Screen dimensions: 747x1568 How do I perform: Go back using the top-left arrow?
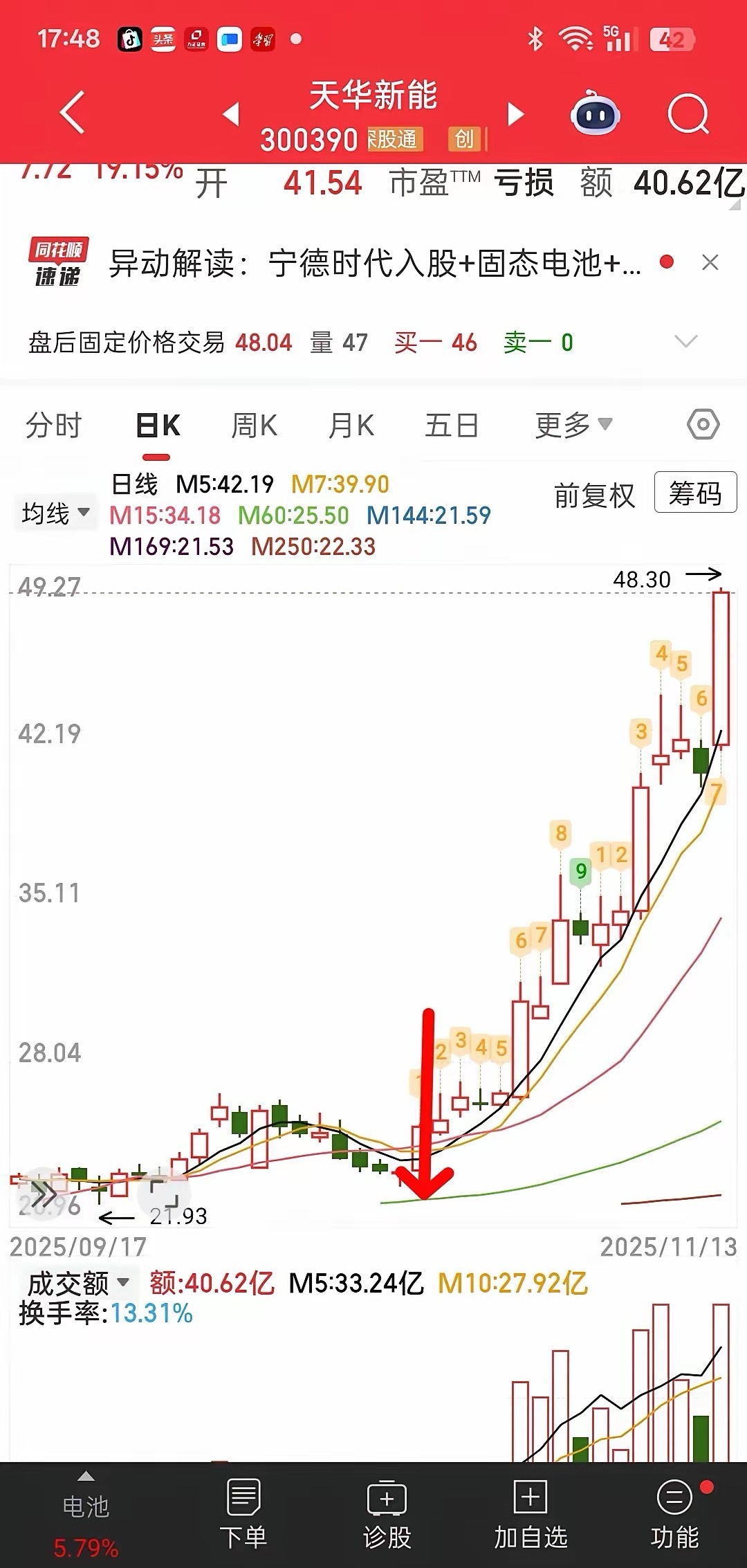click(x=73, y=112)
